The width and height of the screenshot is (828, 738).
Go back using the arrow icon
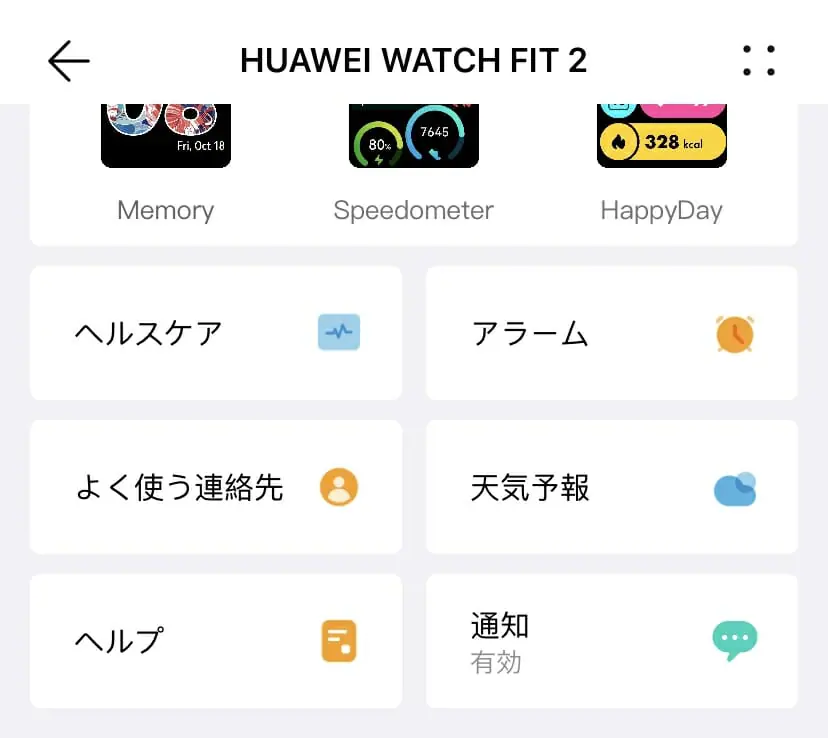click(x=68, y=61)
